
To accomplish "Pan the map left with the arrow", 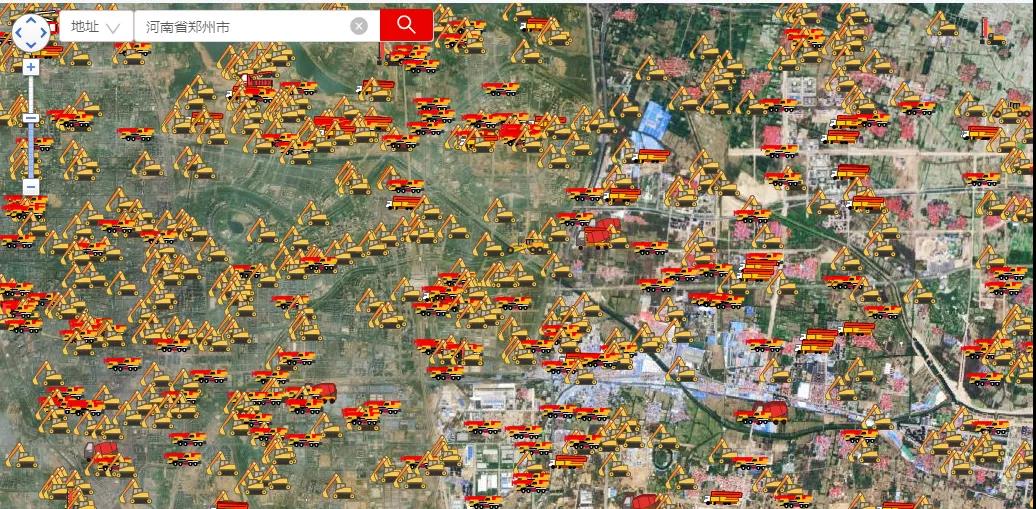I will [x=17, y=32].
